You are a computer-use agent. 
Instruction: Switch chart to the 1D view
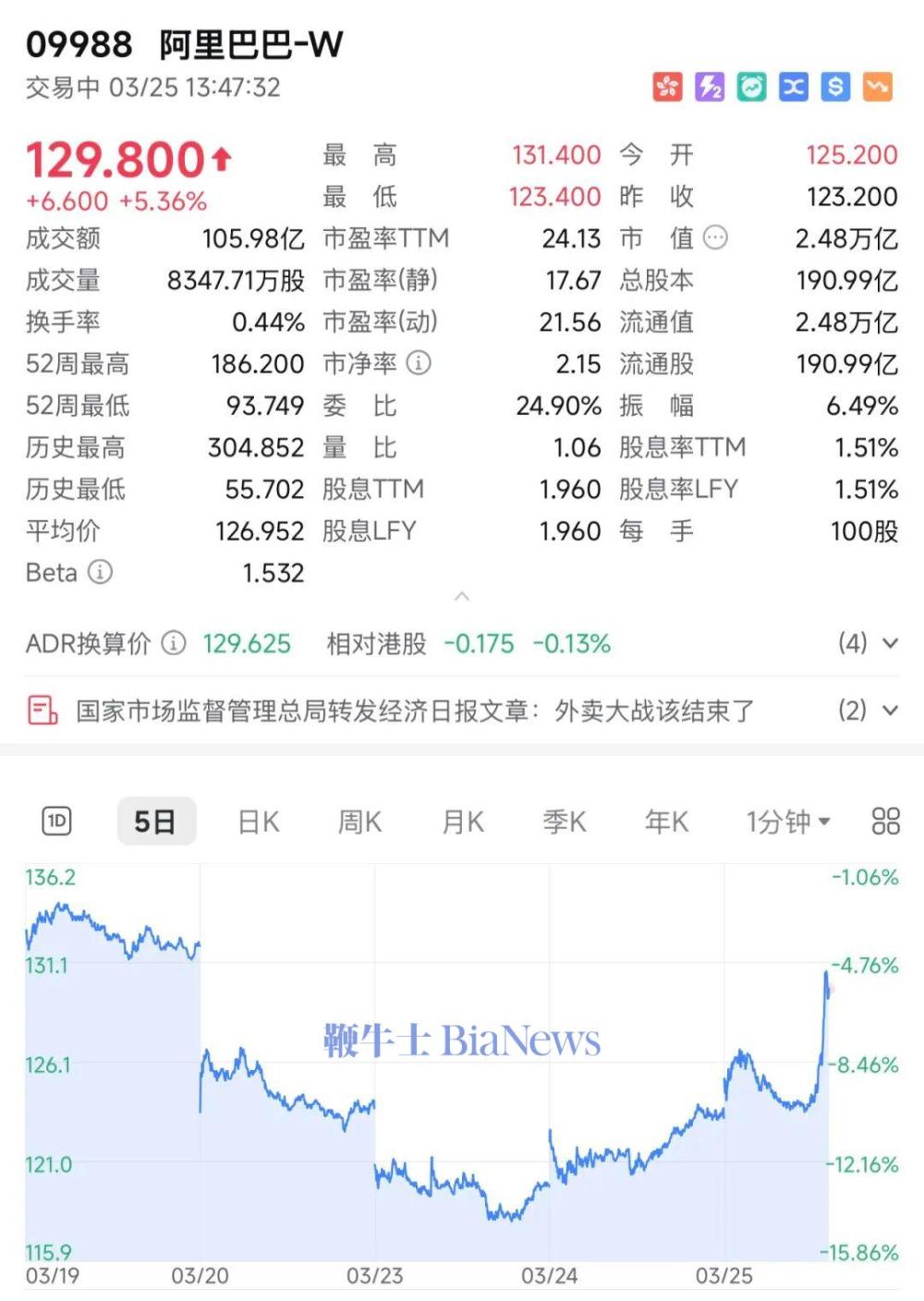(56, 821)
